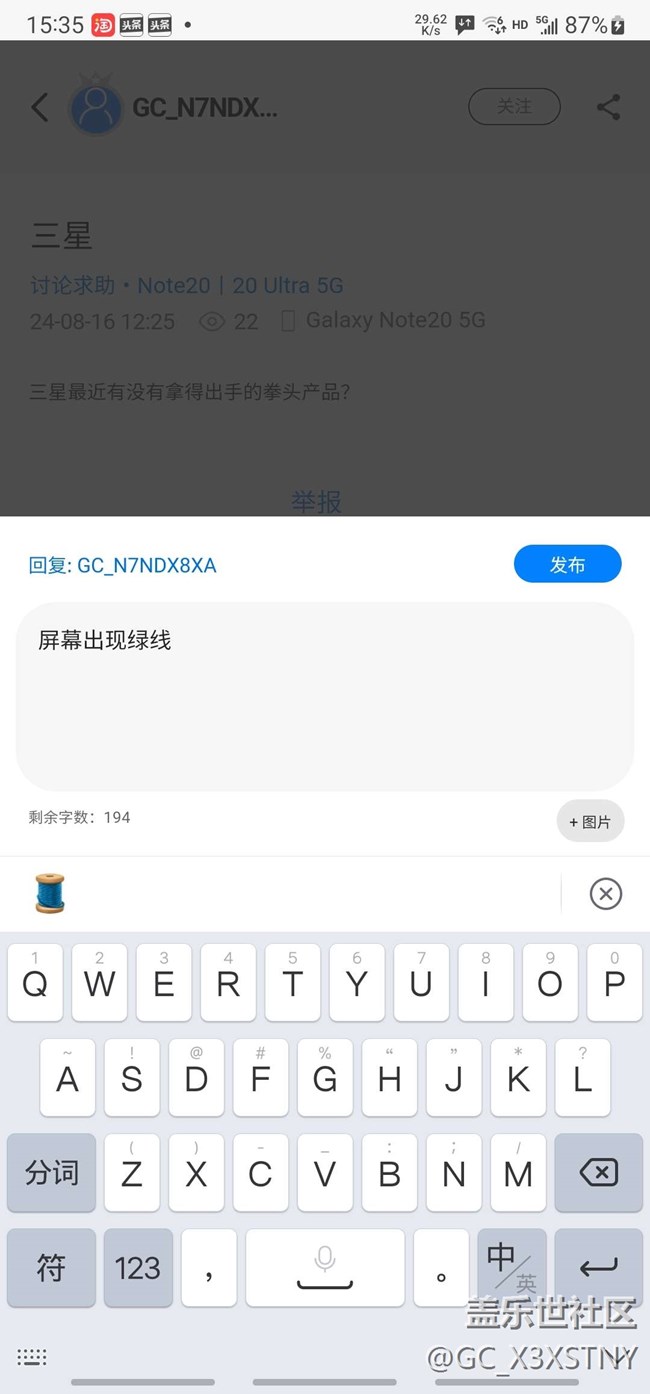Tap the 分词 key

tap(51, 1173)
